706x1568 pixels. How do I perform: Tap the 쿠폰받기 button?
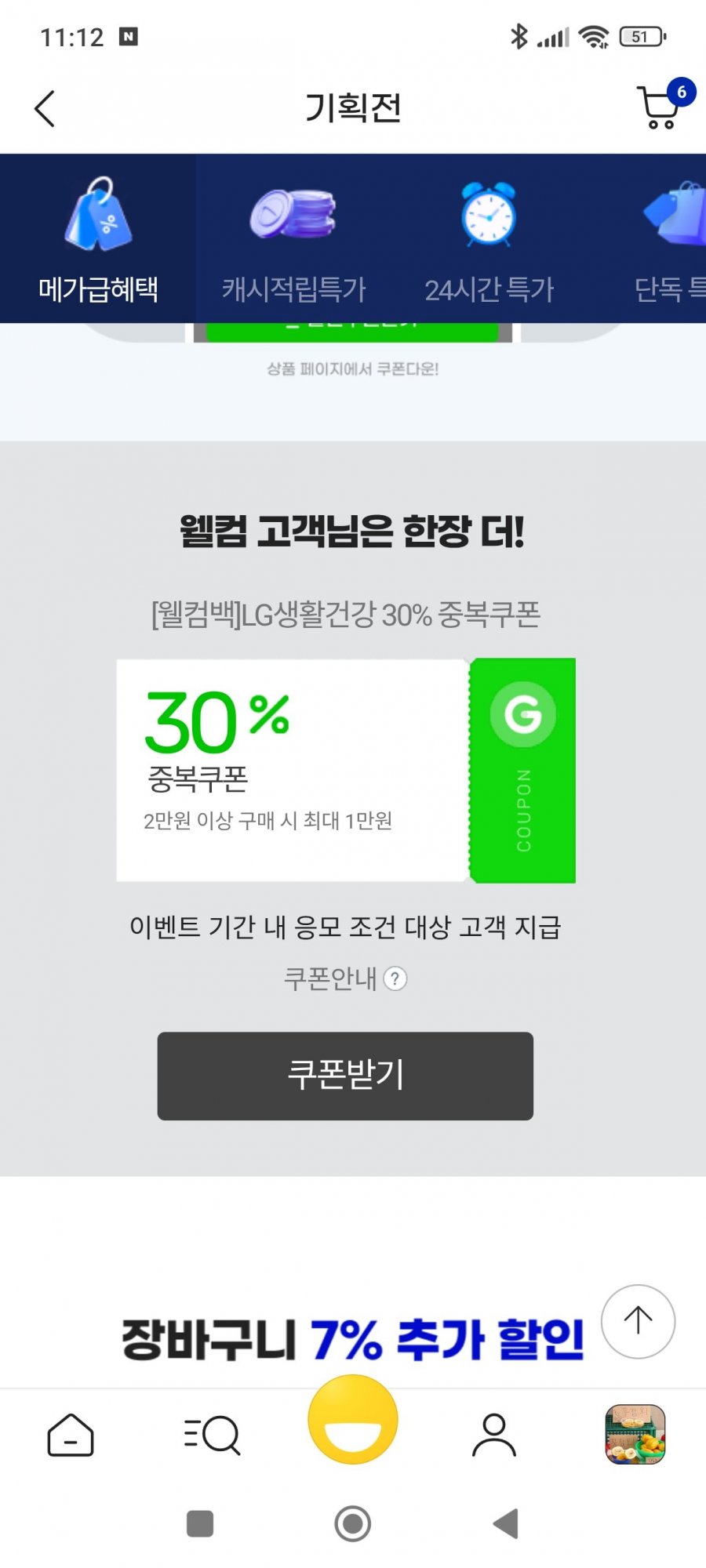(345, 1076)
